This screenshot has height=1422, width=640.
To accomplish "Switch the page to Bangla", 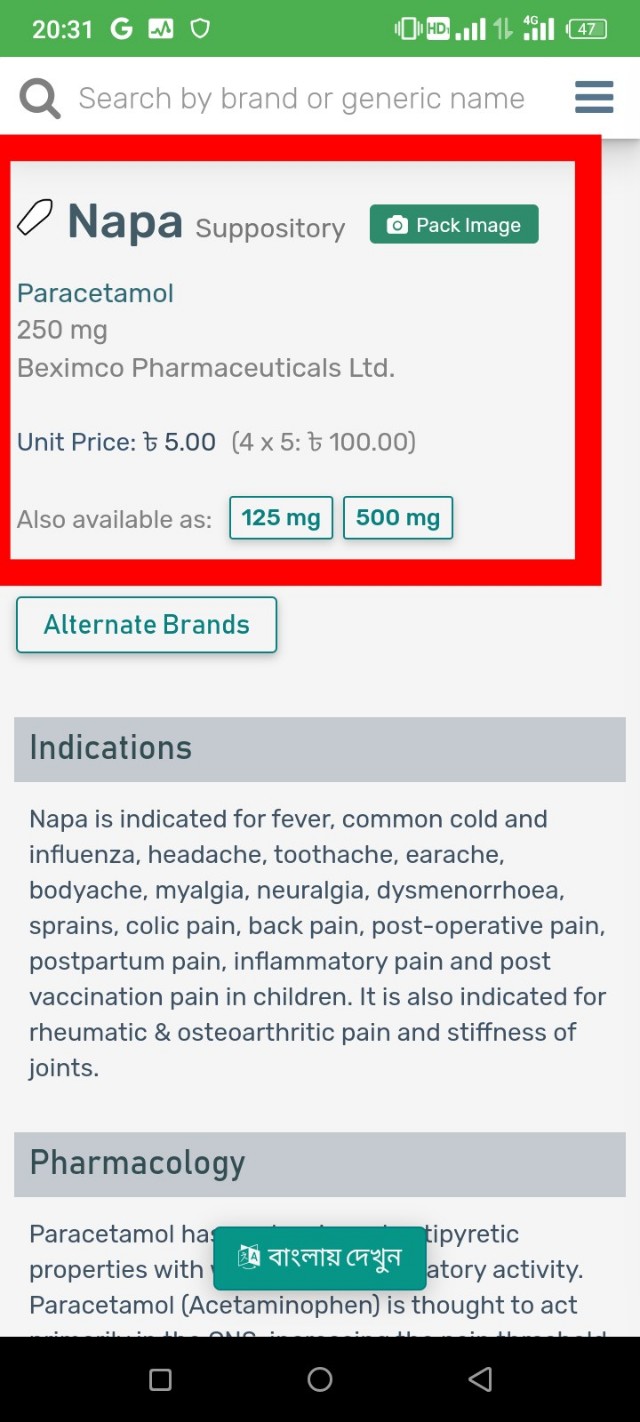I will click(320, 1257).
